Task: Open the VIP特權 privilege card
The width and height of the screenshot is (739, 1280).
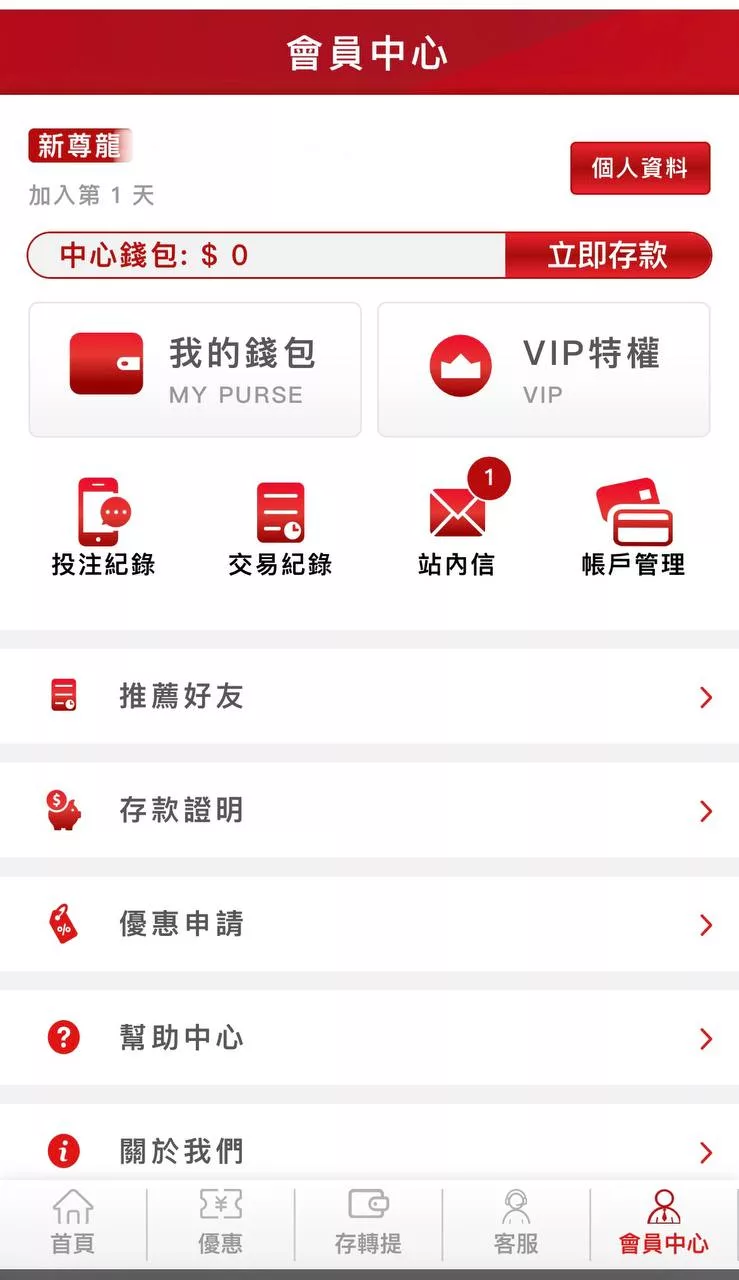Action: (543, 369)
